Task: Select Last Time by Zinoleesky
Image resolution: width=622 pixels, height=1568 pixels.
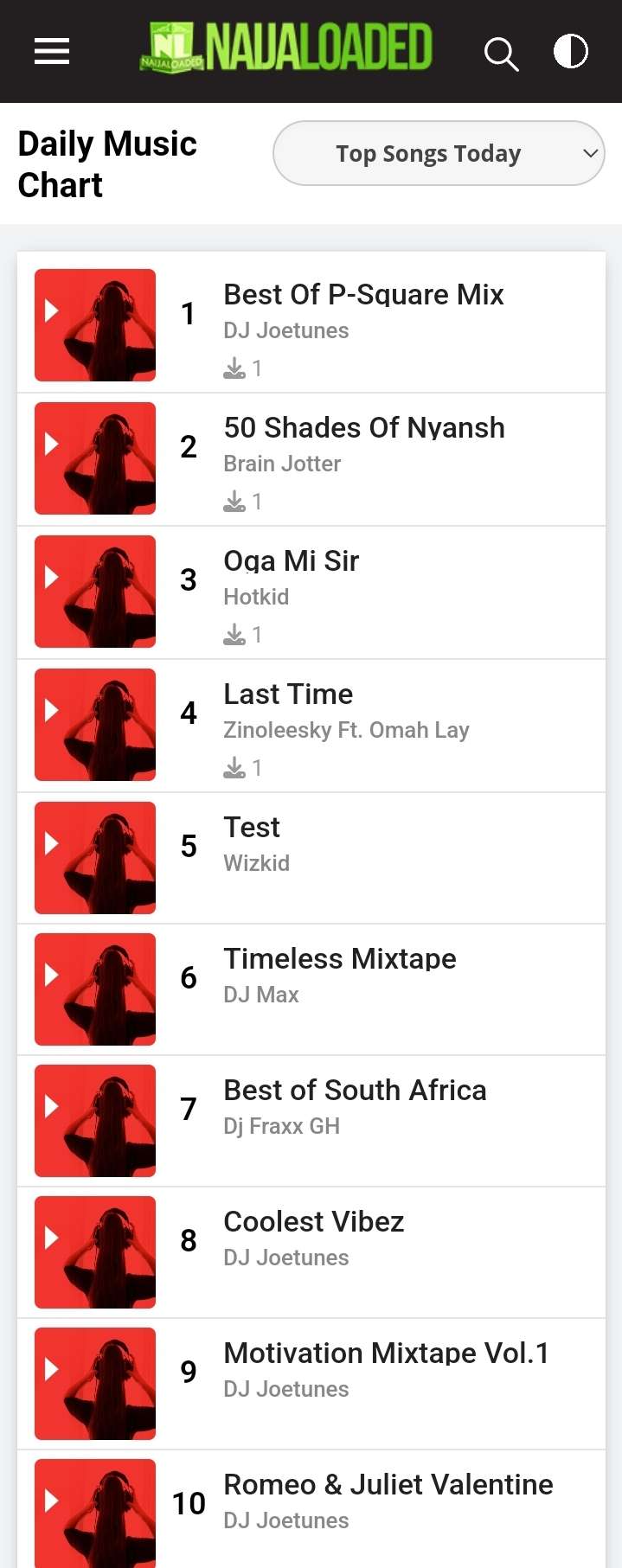Action: (288, 694)
